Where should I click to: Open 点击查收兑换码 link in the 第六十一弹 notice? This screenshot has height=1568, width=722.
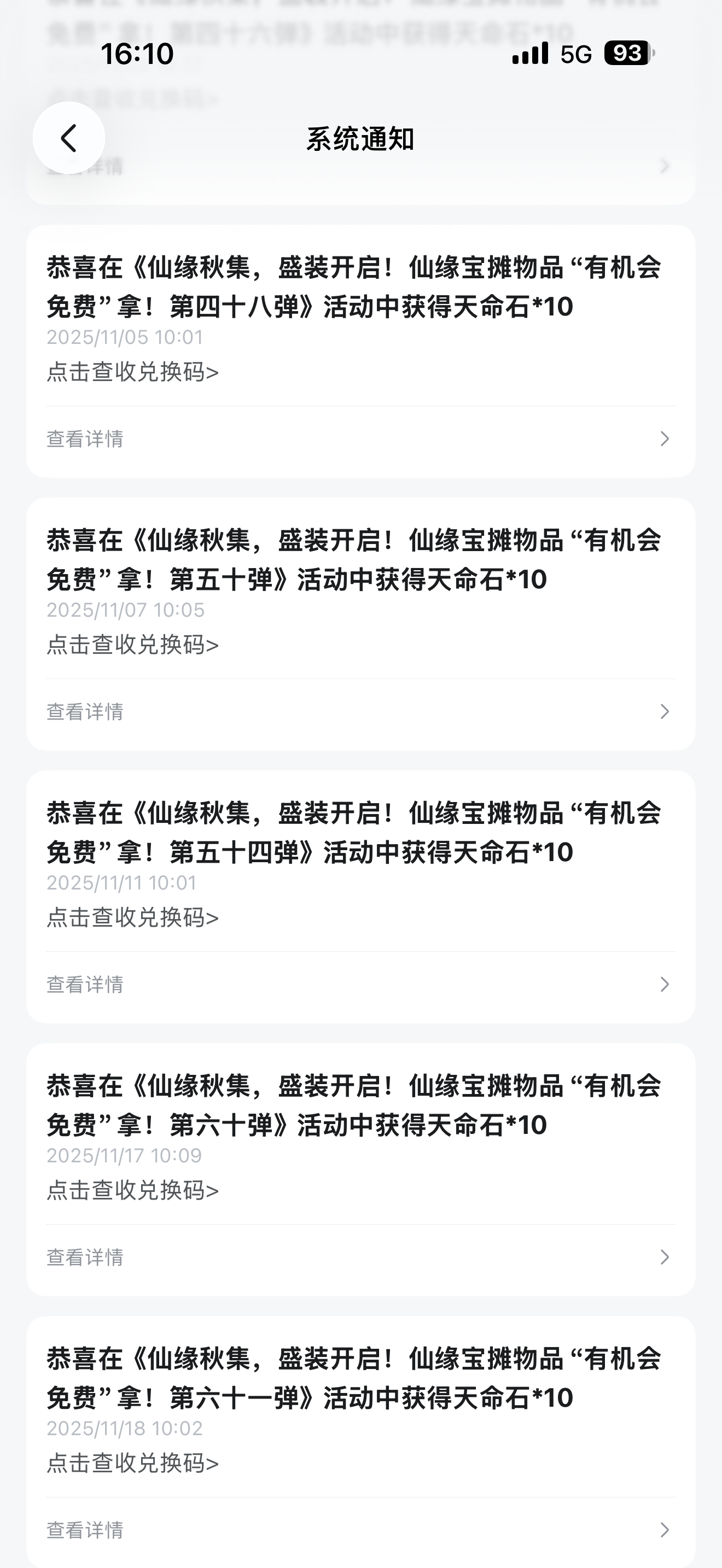pyautogui.click(x=133, y=1462)
